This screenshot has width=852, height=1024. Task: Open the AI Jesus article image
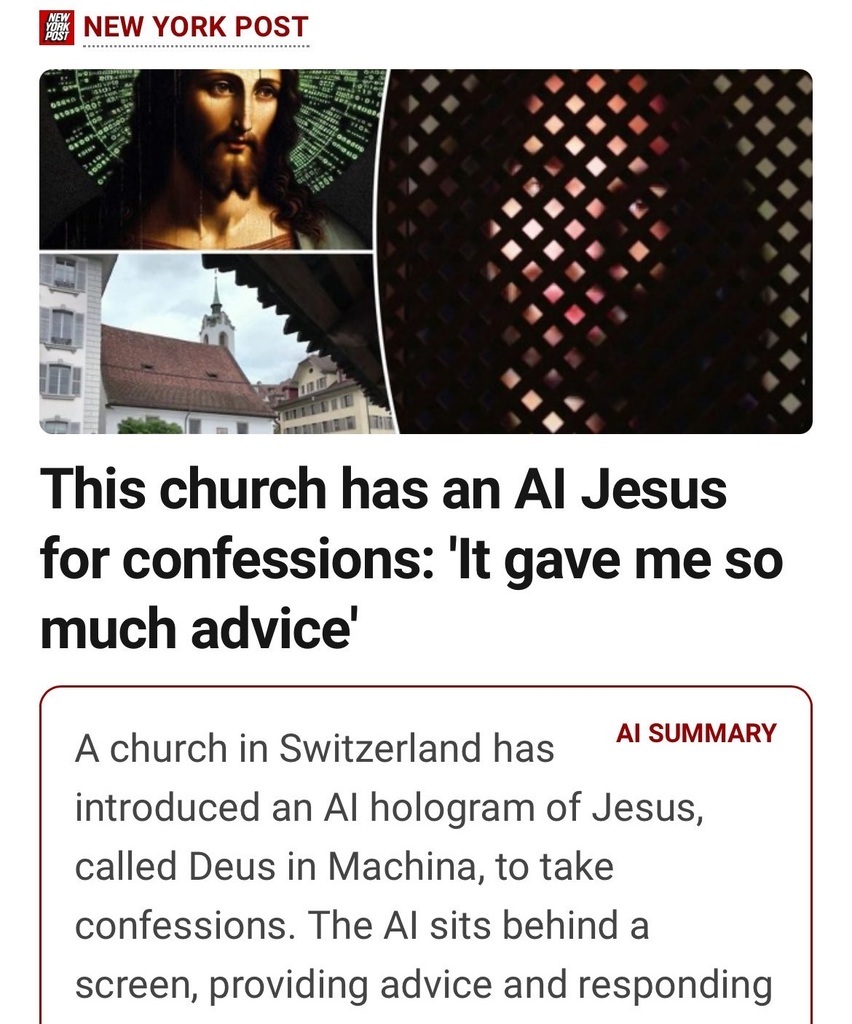425,251
